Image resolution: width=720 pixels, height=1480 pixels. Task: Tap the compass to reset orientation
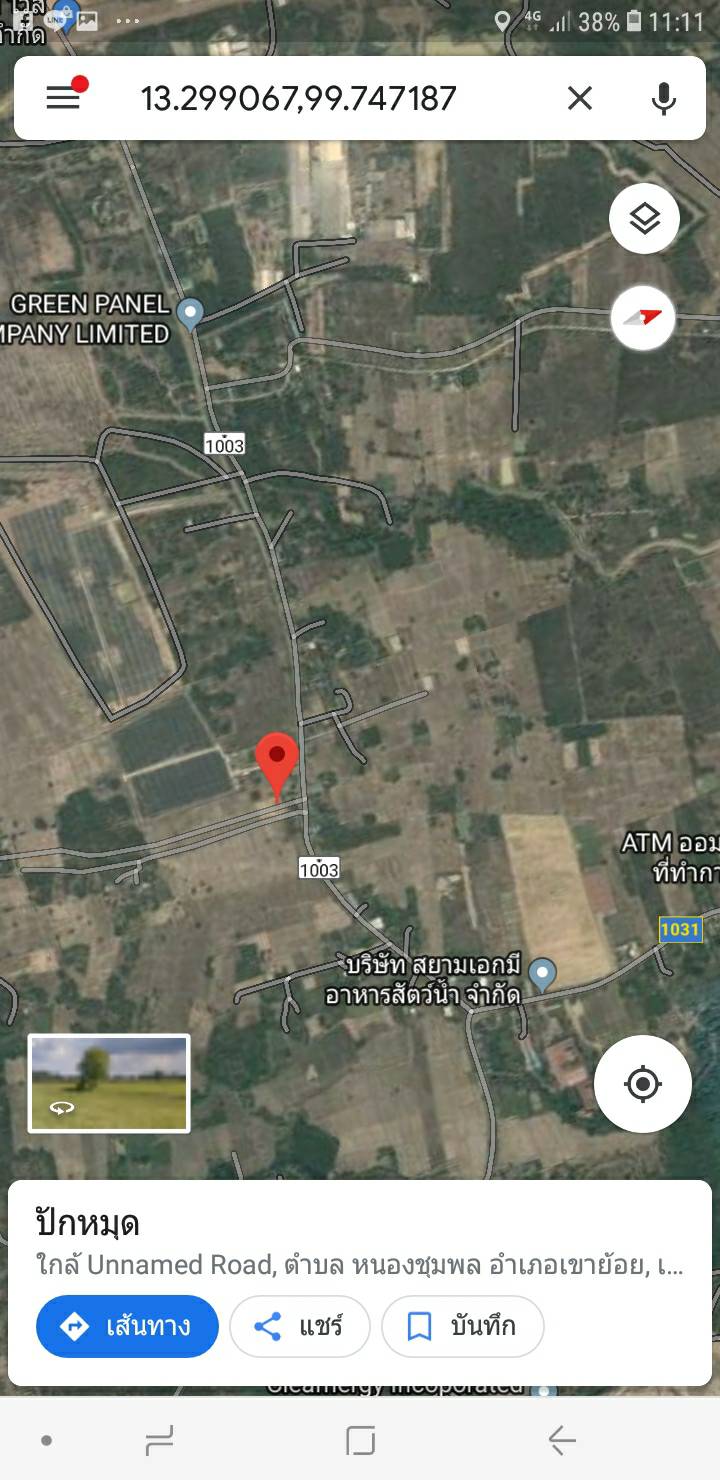pyautogui.click(x=643, y=317)
